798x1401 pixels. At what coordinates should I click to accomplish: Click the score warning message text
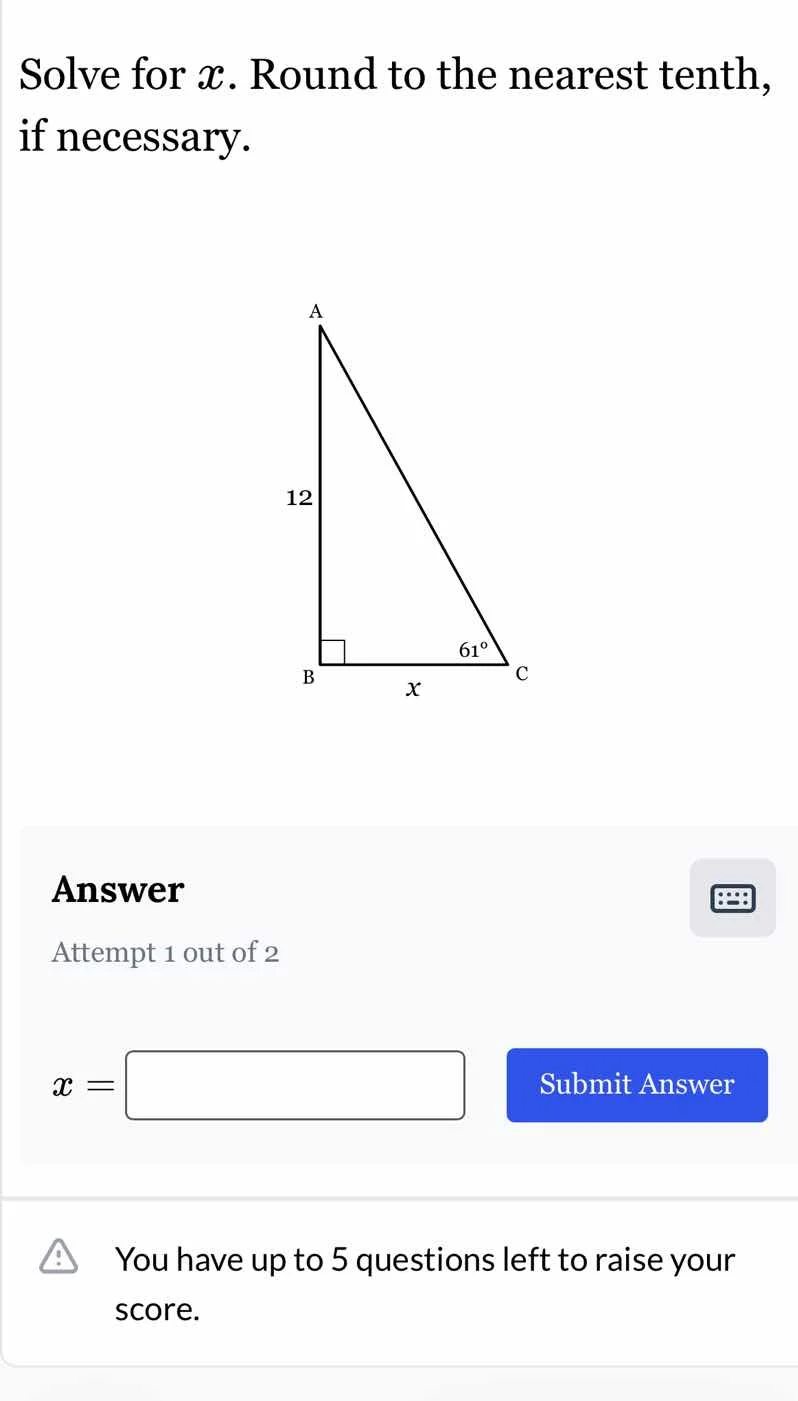tap(425, 1283)
